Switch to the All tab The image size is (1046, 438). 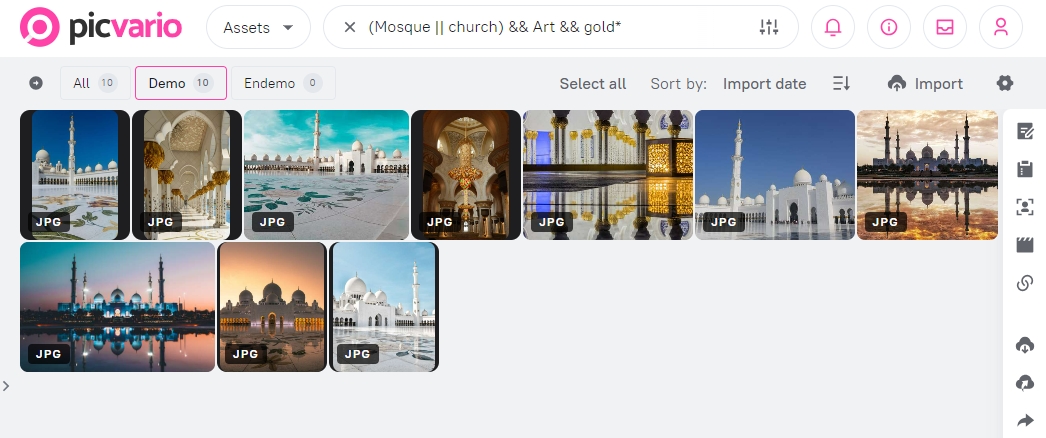pos(94,83)
